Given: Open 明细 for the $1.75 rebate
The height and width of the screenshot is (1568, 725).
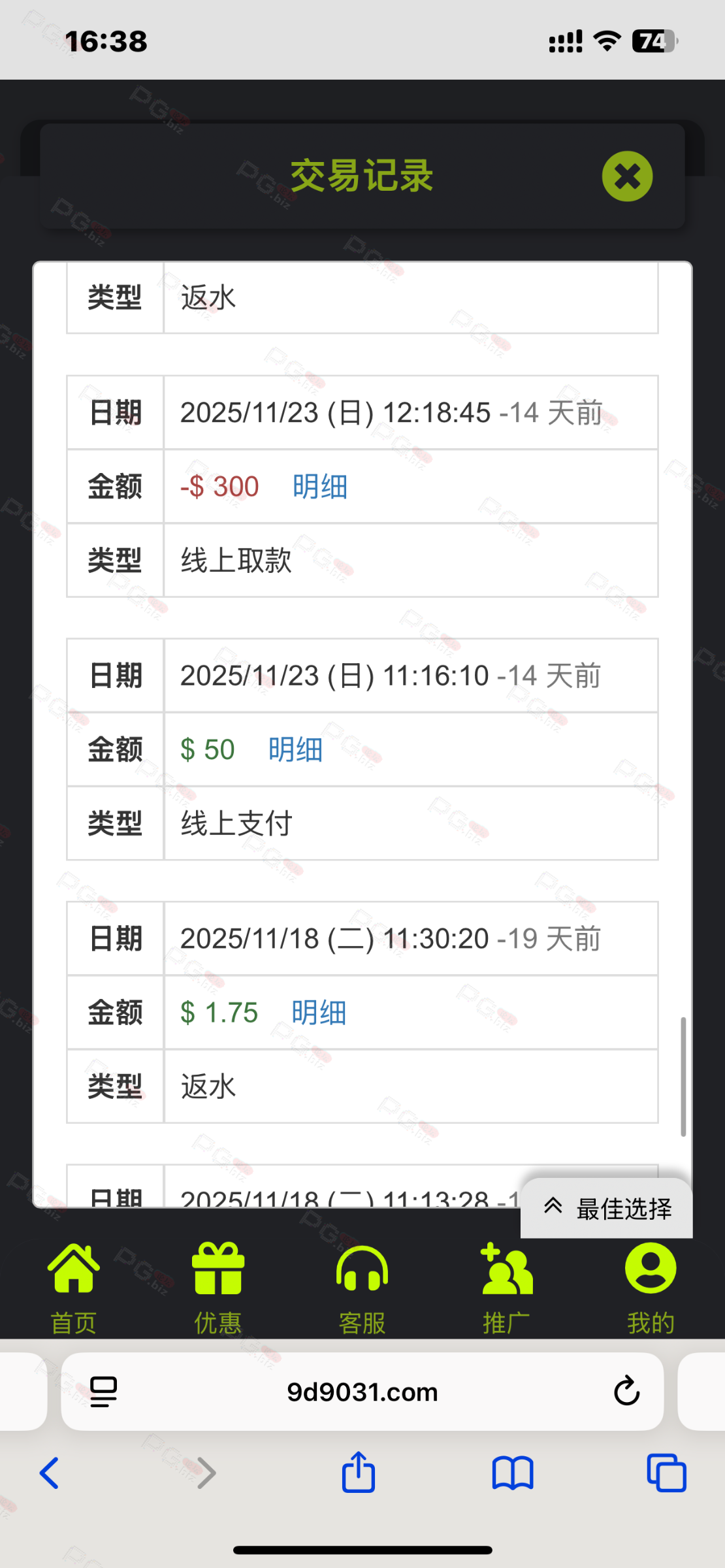Looking at the screenshot, I should [319, 1013].
